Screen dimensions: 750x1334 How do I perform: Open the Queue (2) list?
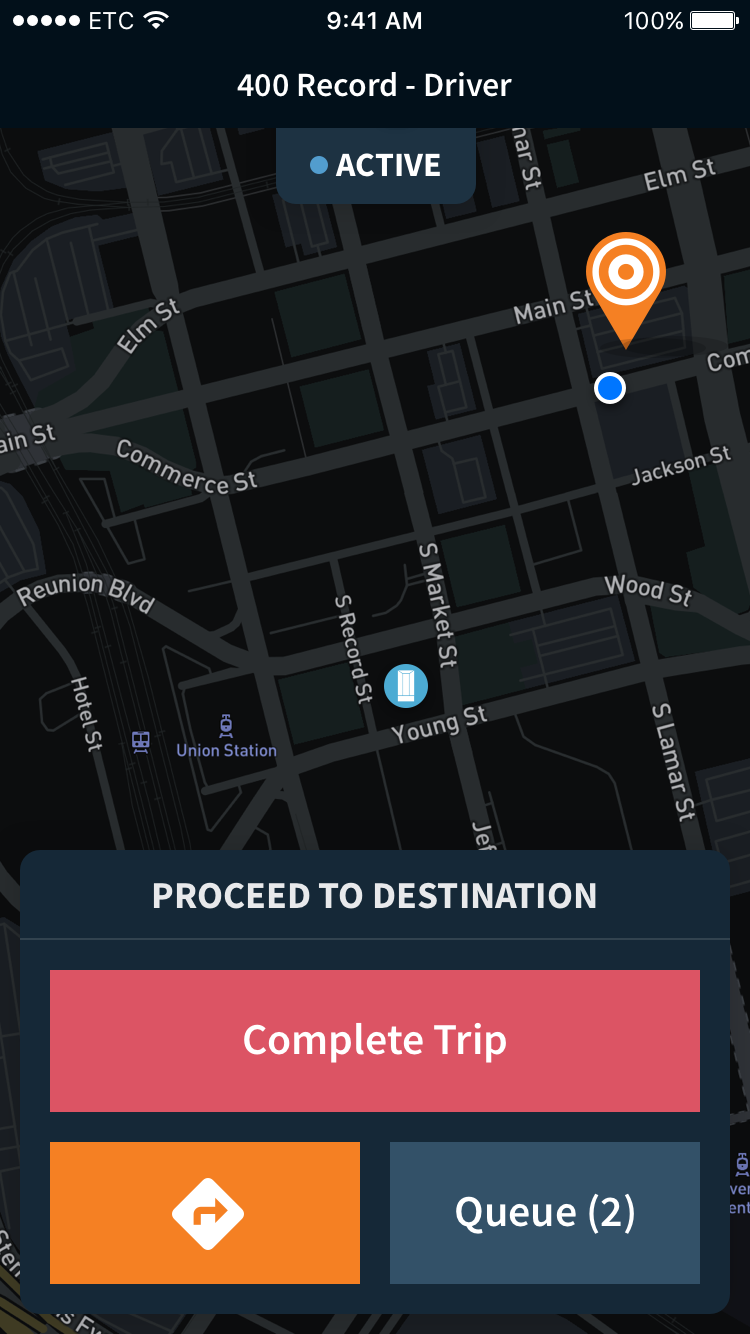[x=545, y=1213]
